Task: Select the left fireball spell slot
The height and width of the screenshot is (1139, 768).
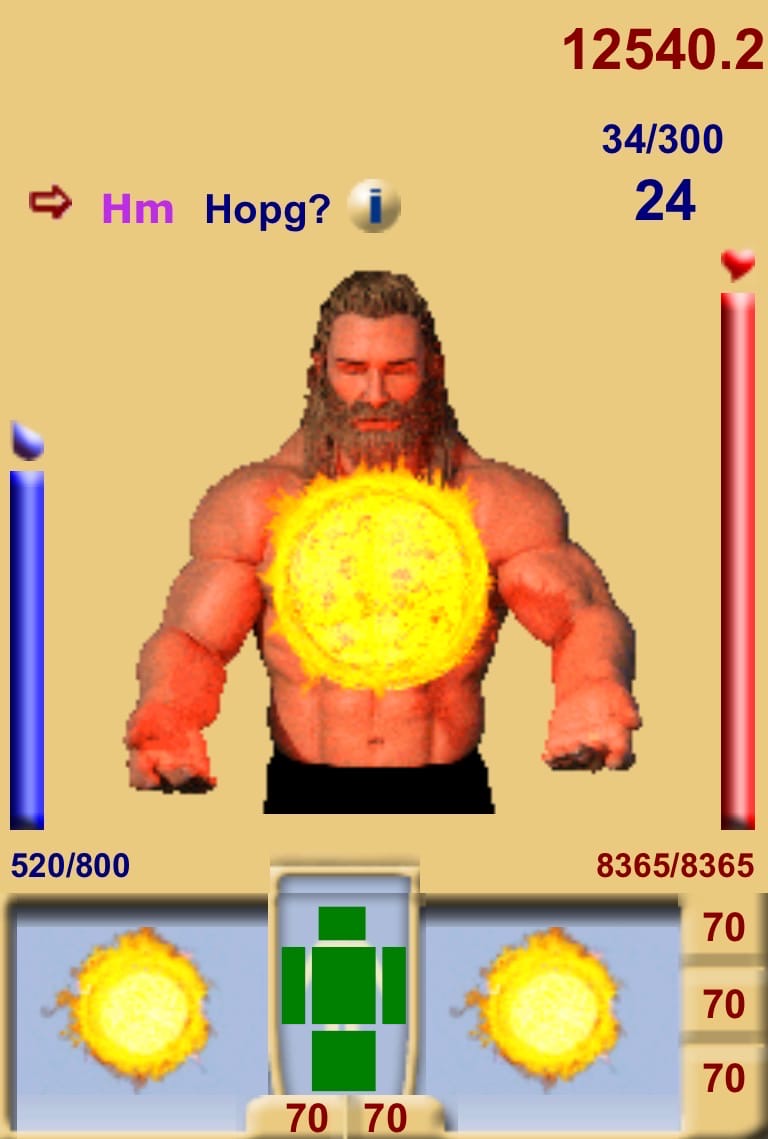Action: click(x=137, y=1005)
